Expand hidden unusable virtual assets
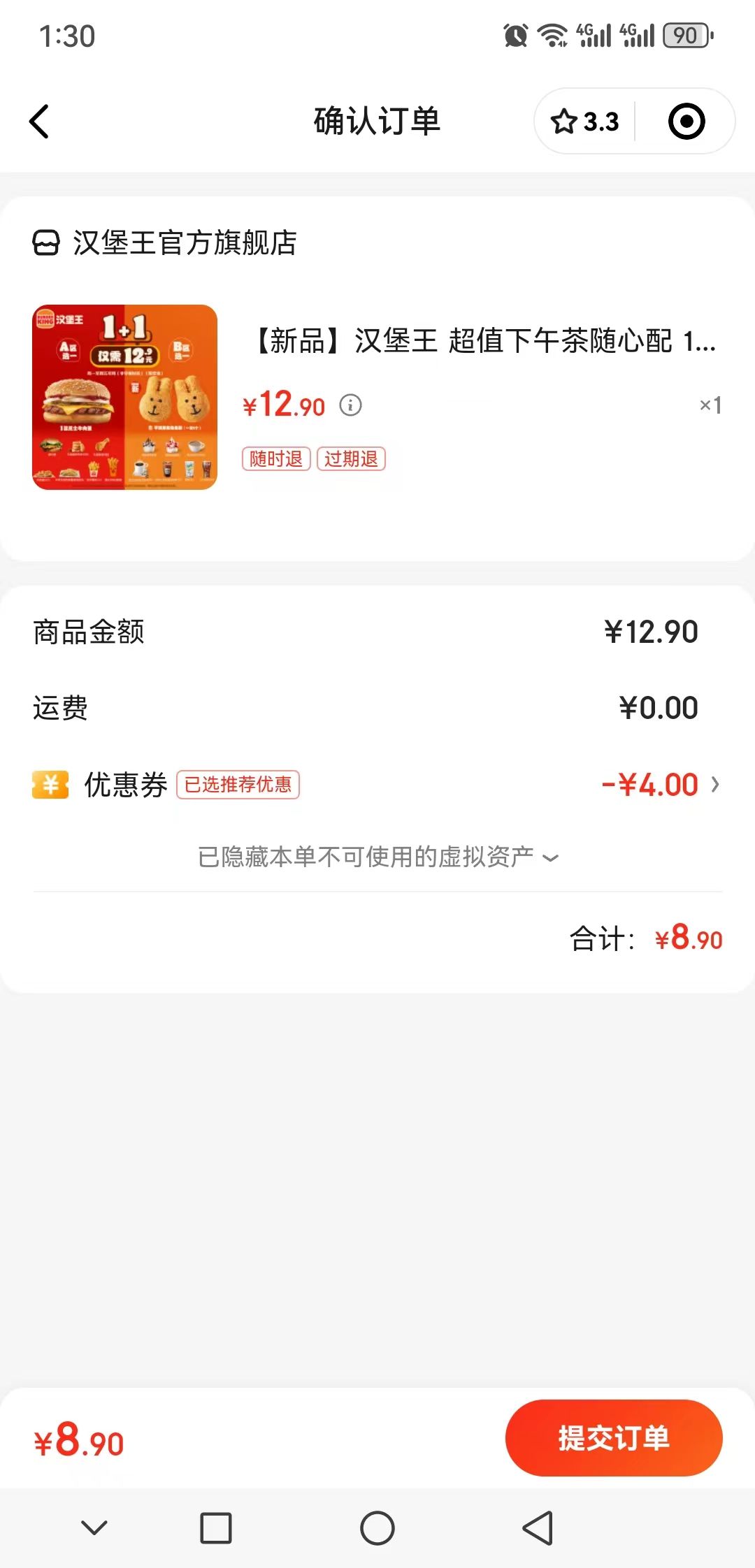This screenshot has height=1568, width=755. [x=377, y=857]
